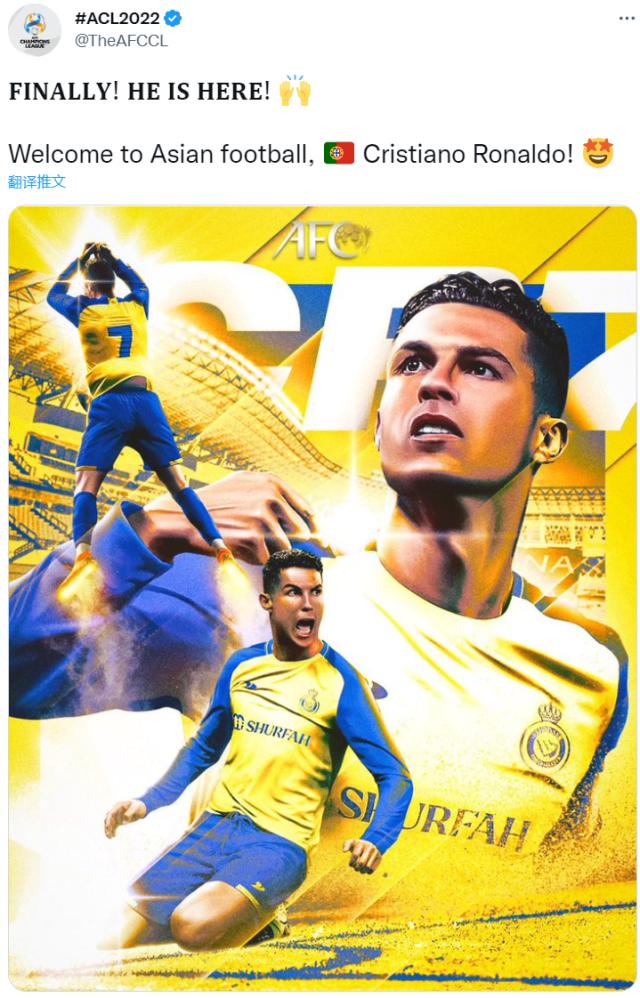
Task: Open the #ACL2022 profile avatar
Action: 34,29
